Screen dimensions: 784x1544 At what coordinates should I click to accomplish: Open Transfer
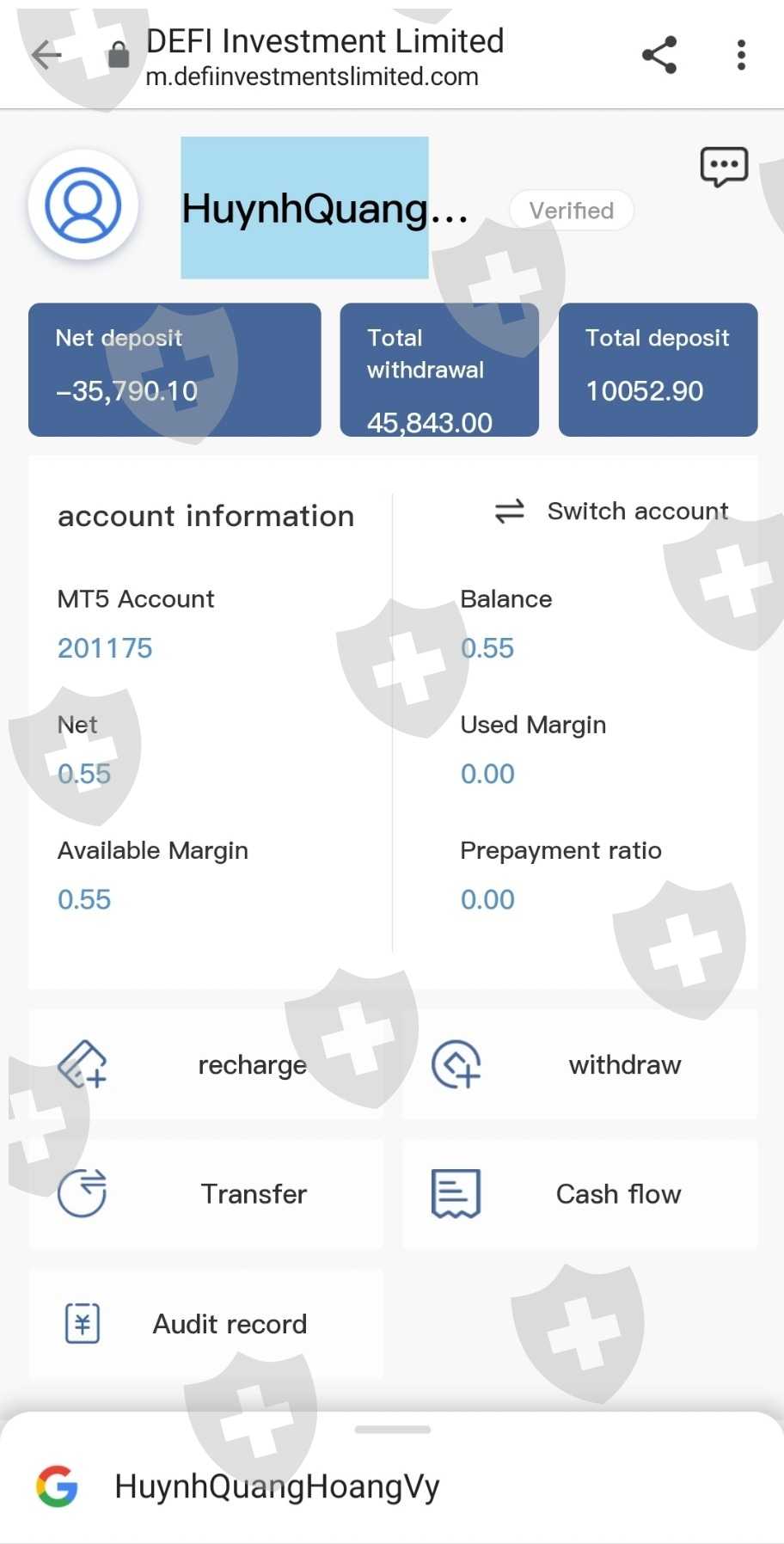205,1194
